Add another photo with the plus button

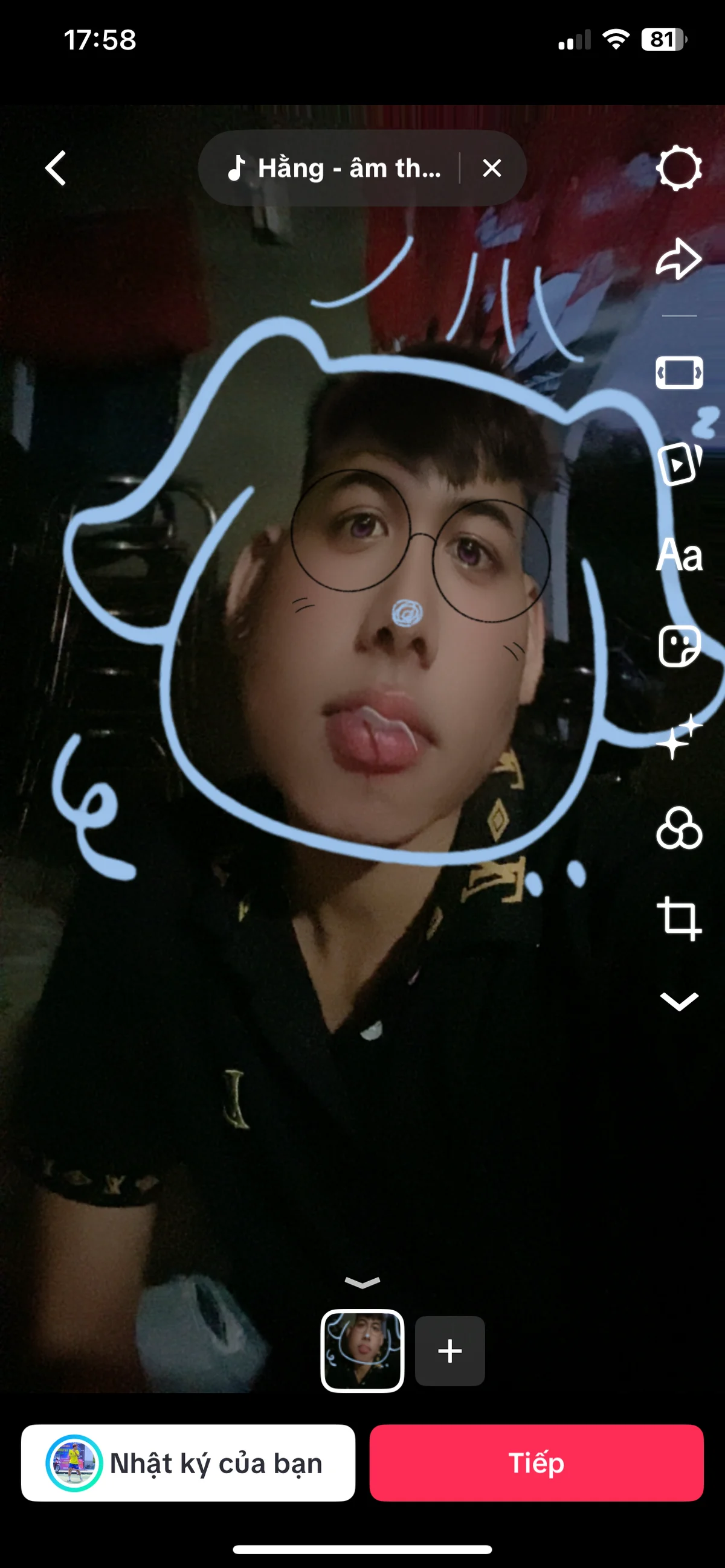[449, 1351]
